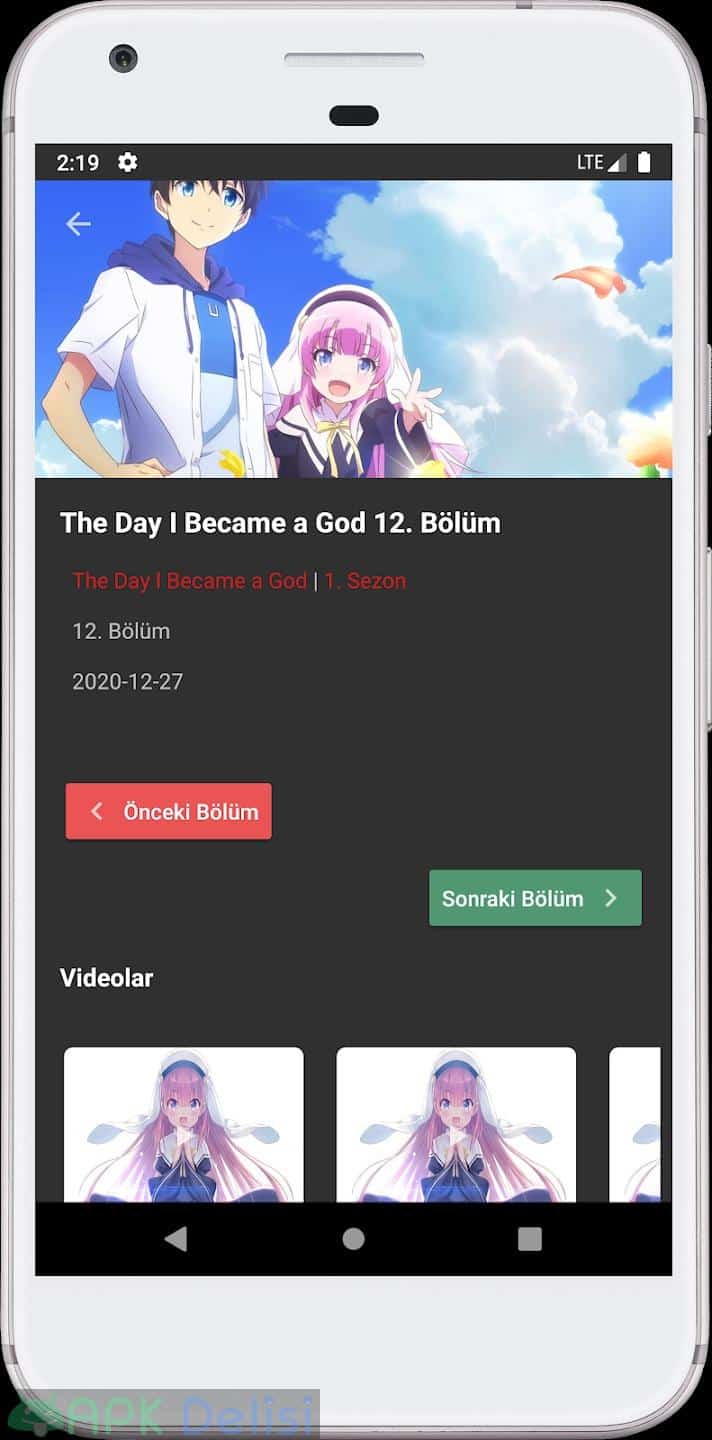The image size is (712, 1440).
Task: Go to Önceki Bölüm
Action: point(169,811)
